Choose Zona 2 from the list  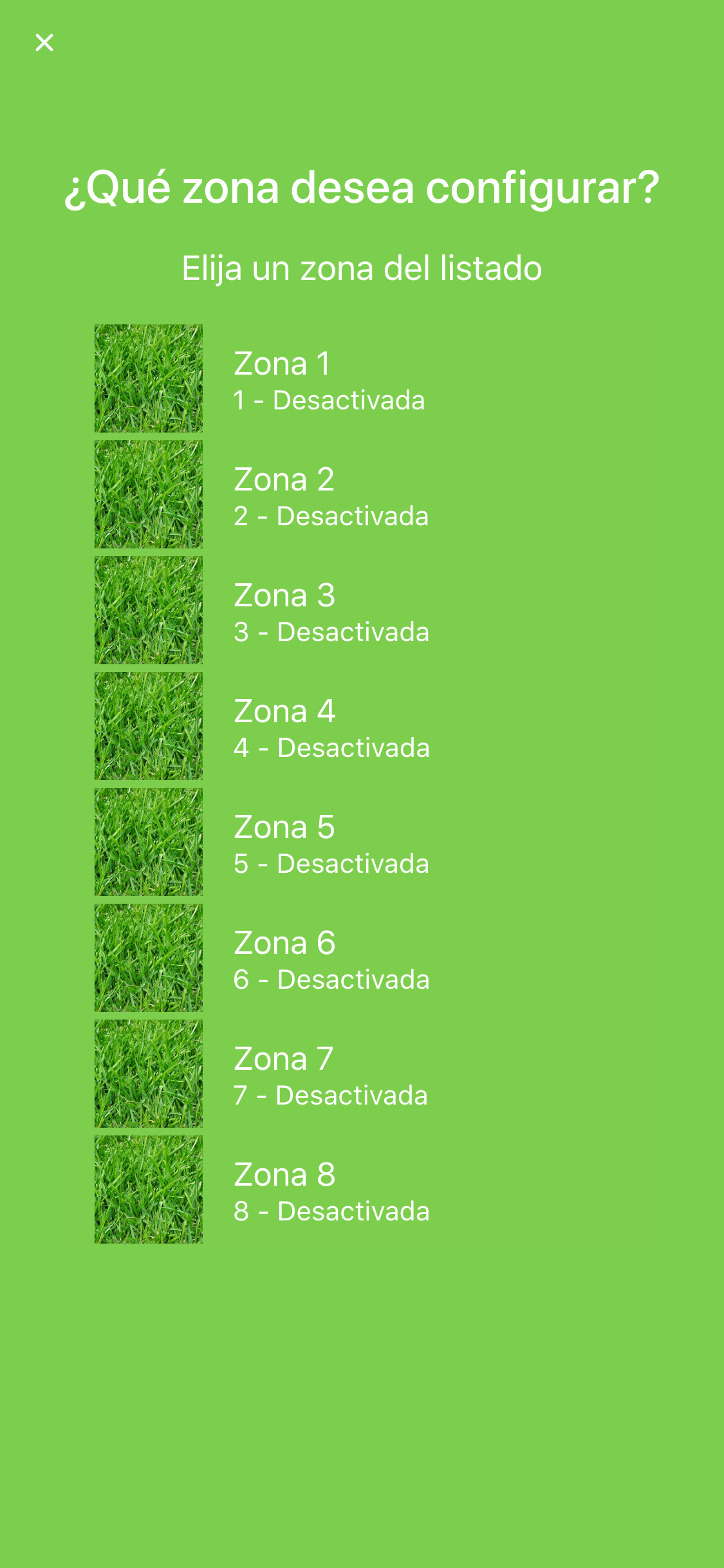(x=328, y=495)
